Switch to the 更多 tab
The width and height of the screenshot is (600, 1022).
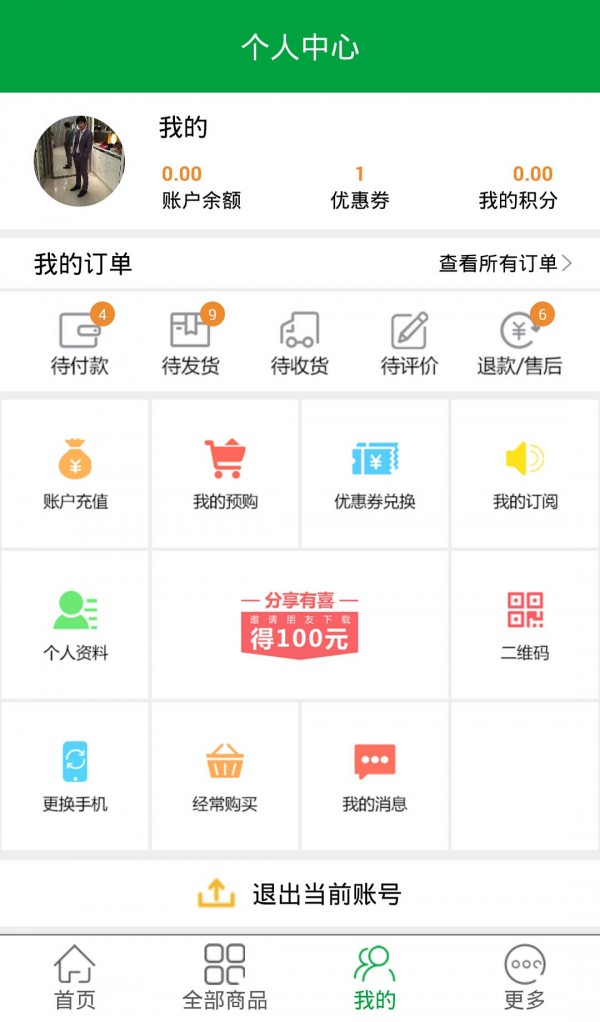coord(525,978)
